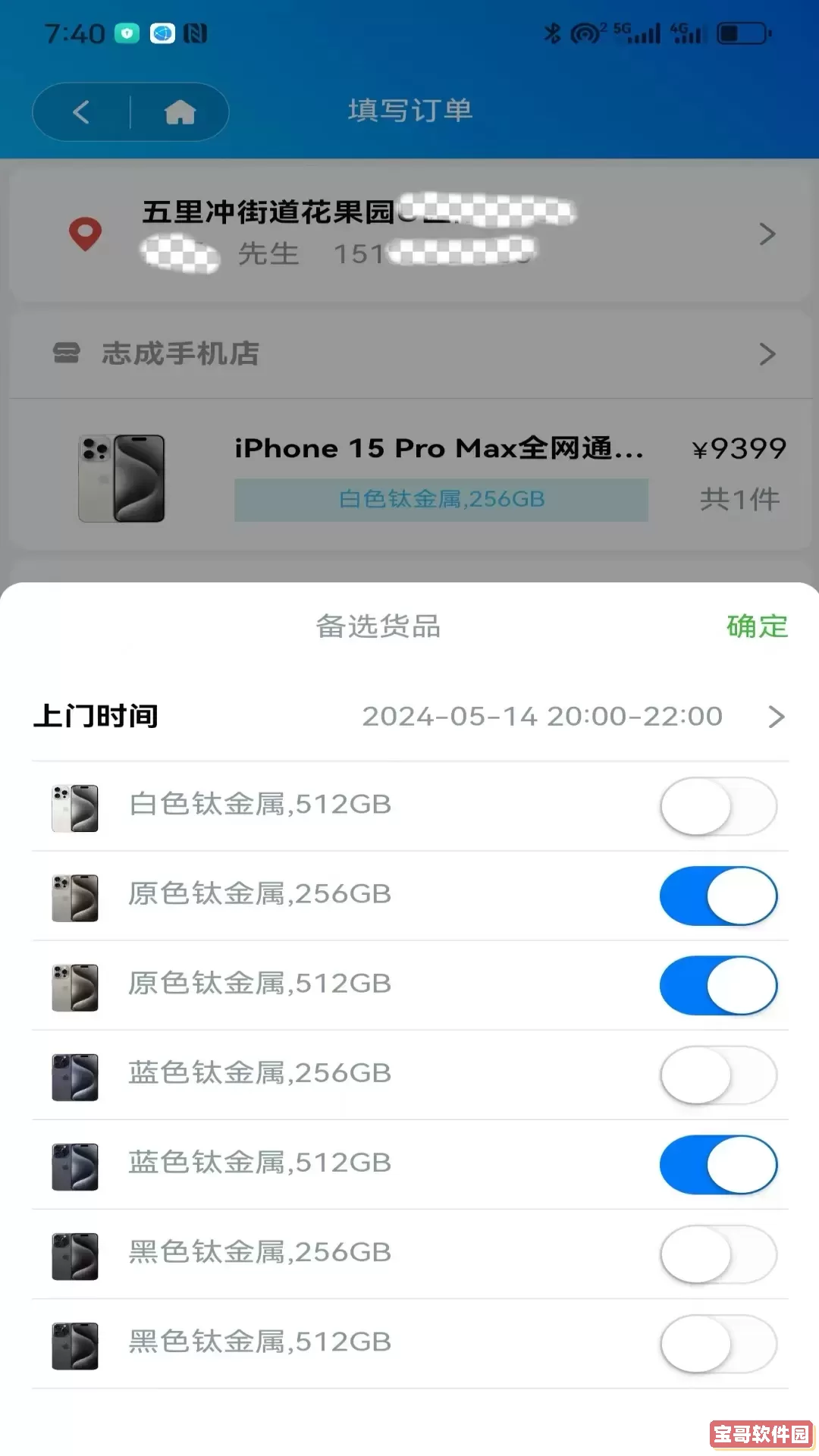
Task: Enable the 黑色钛金属,256GB switch
Action: (x=718, y=1254)
